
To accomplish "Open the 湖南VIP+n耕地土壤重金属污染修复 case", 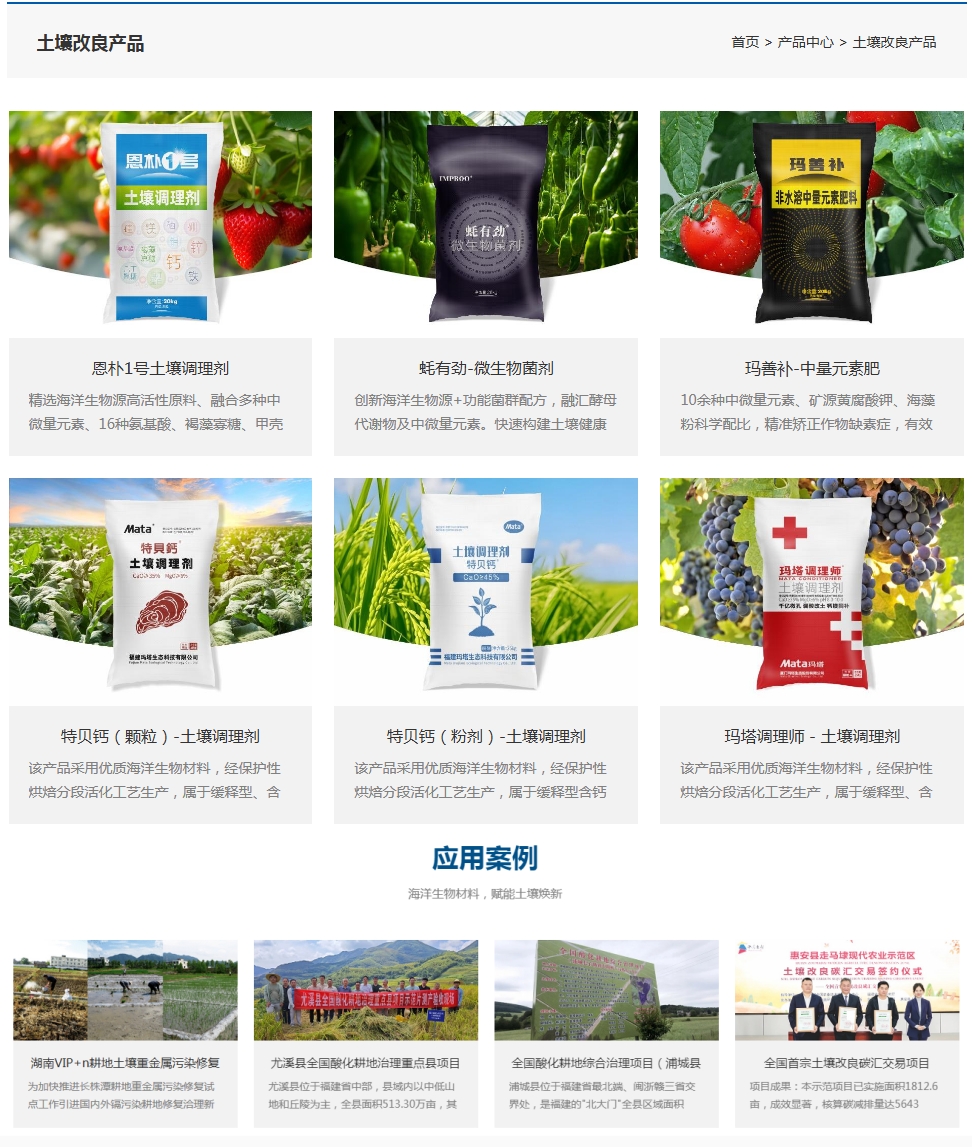I will (x=125, y=1062).
